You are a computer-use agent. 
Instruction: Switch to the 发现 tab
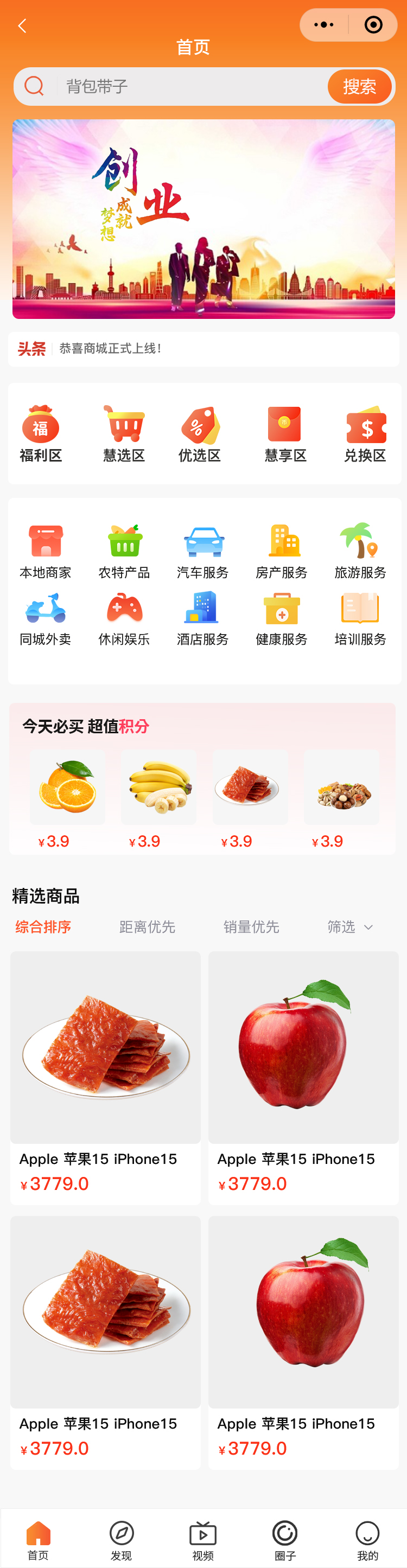121,1539
